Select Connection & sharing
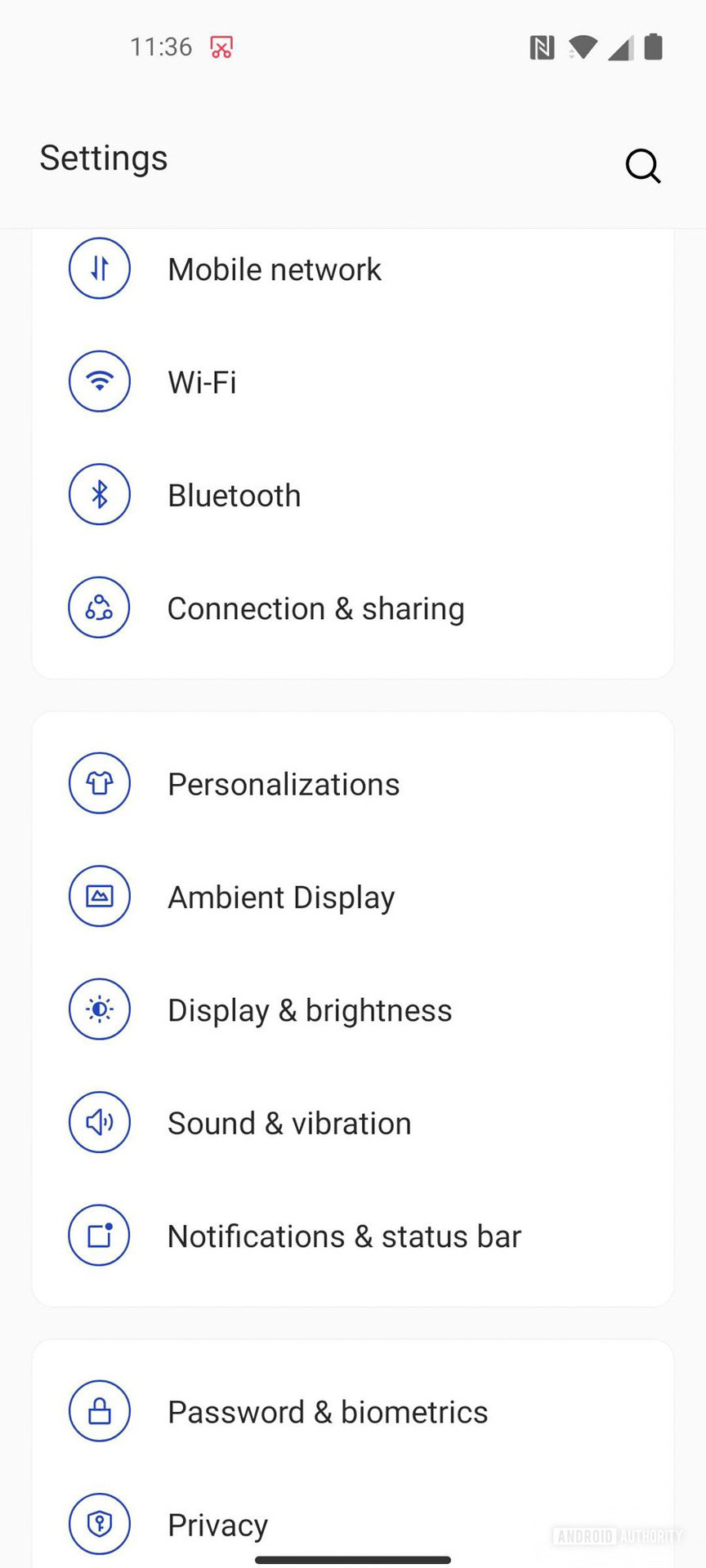Viewport: 706px width, 1568px height. click(x=315, y=608)
